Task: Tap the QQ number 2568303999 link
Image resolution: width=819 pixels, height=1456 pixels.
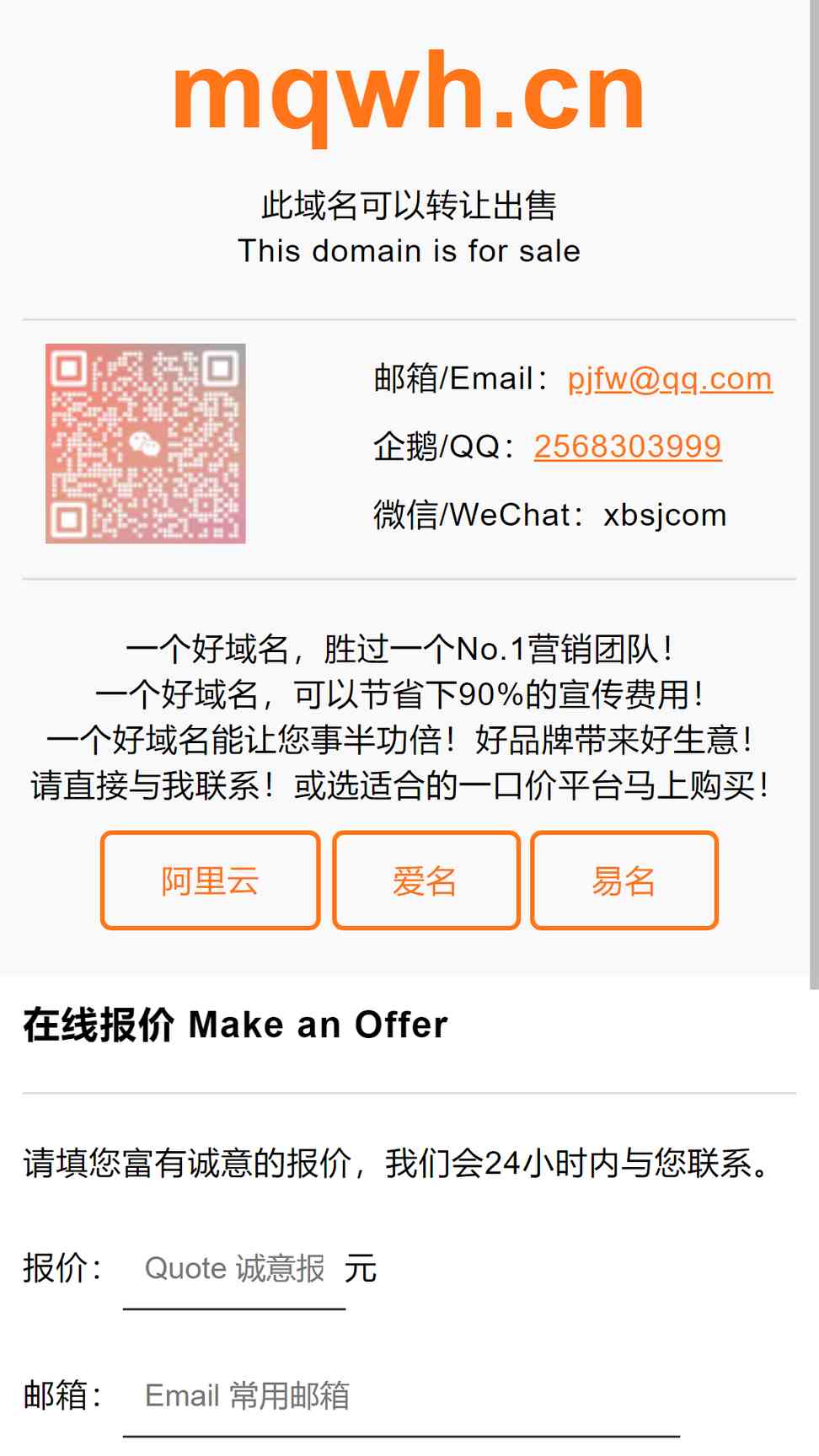Action: [x=628, y=447]
